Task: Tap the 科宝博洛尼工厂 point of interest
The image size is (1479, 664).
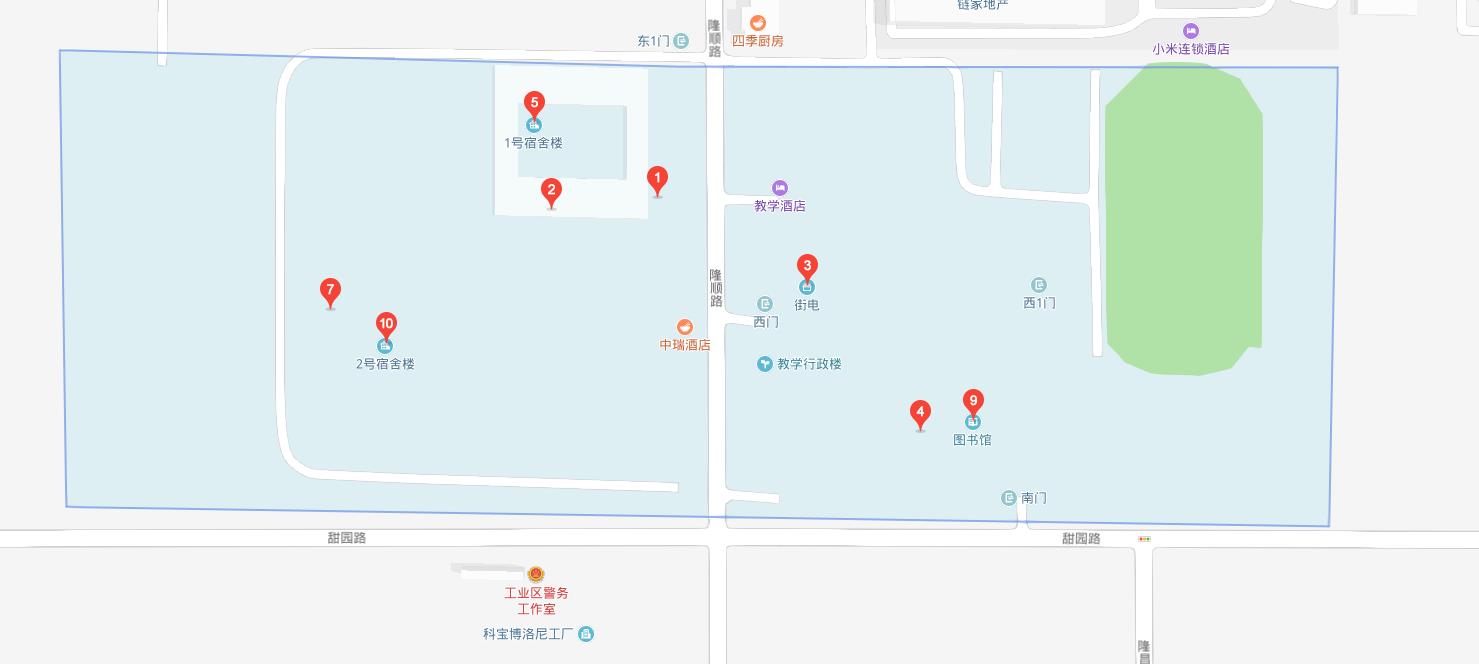Action: pyautogui.click(x=586, y=634)
